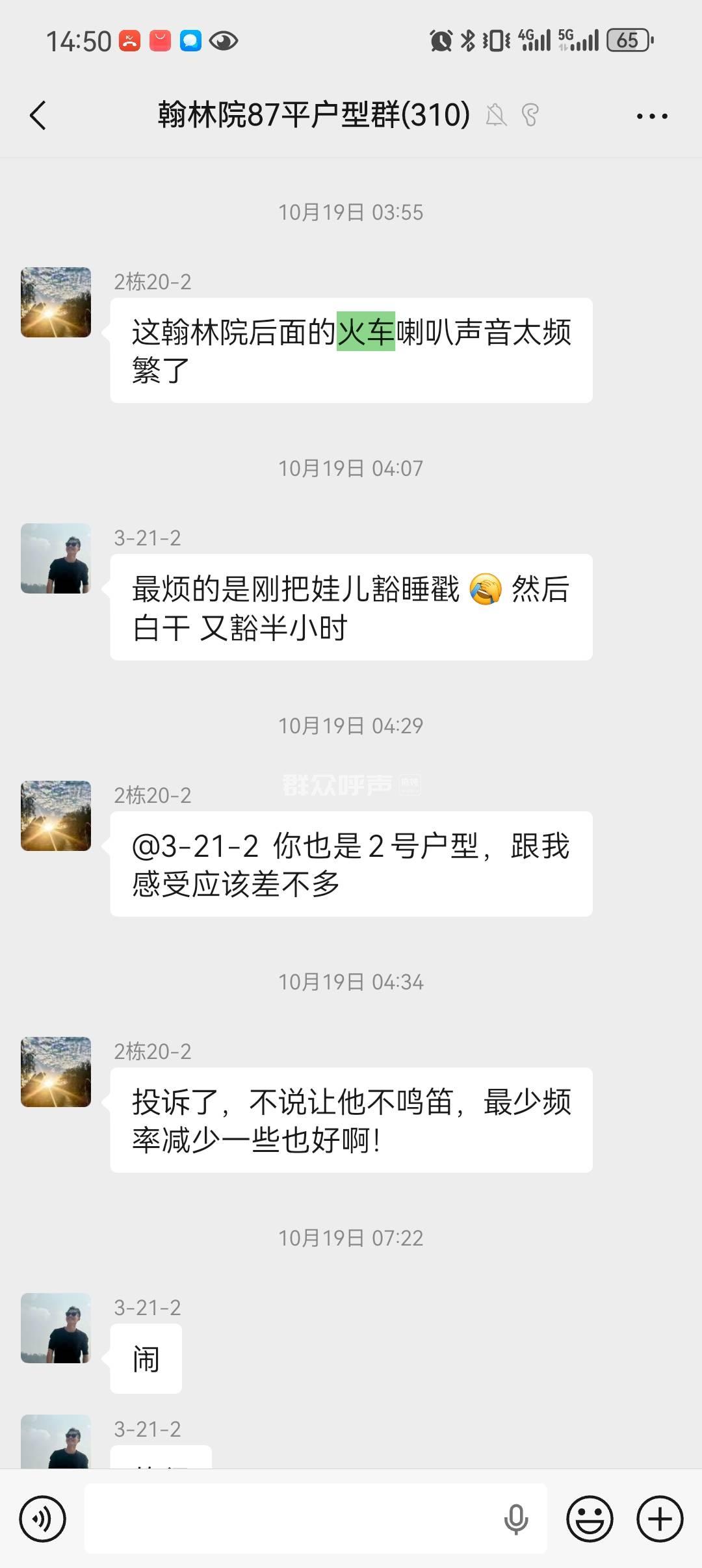The image size is (702, 1568).
Task: Open 3-21-2's avatar beside the 闹 message
Action: pos(56,1328)
